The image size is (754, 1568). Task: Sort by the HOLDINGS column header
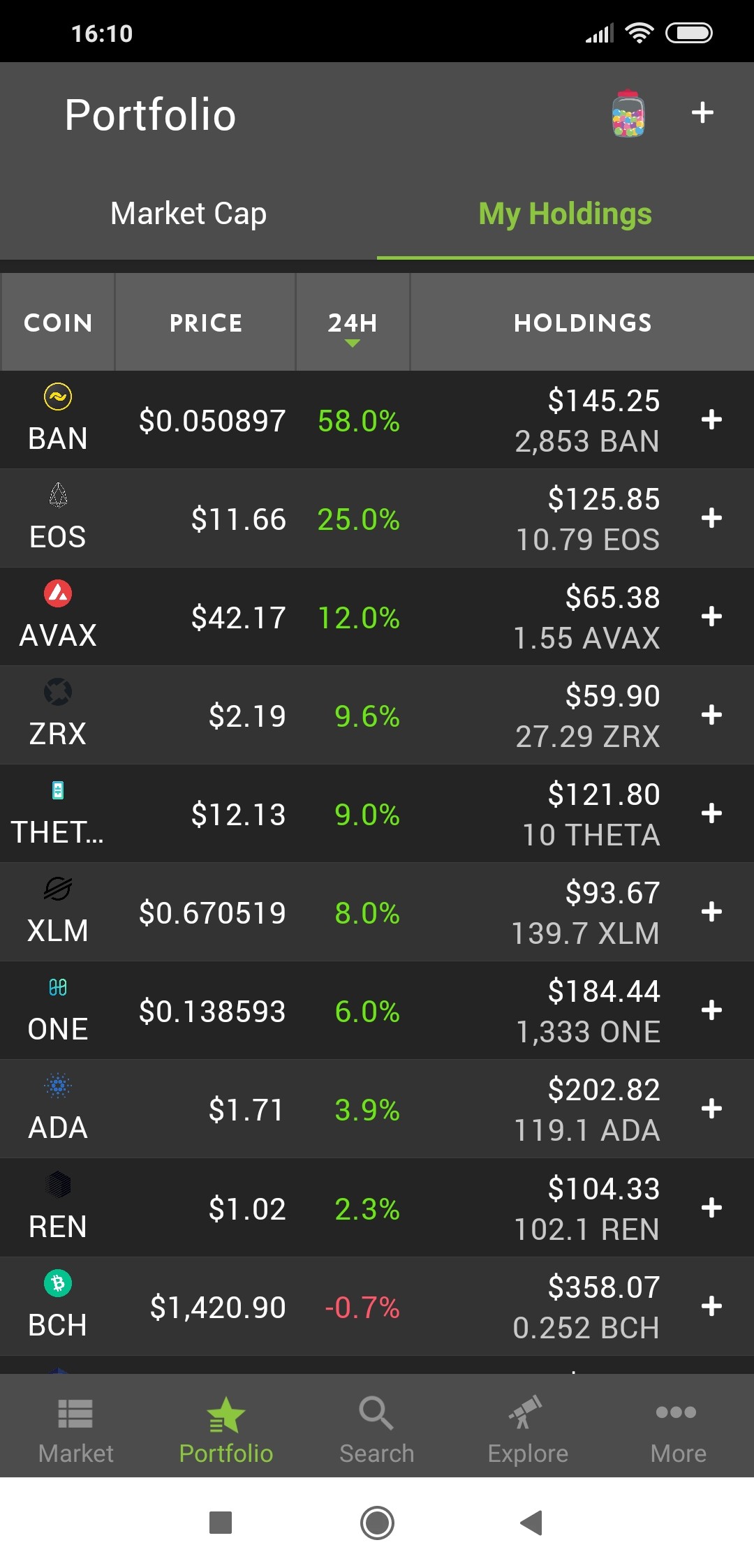point(582,323)
